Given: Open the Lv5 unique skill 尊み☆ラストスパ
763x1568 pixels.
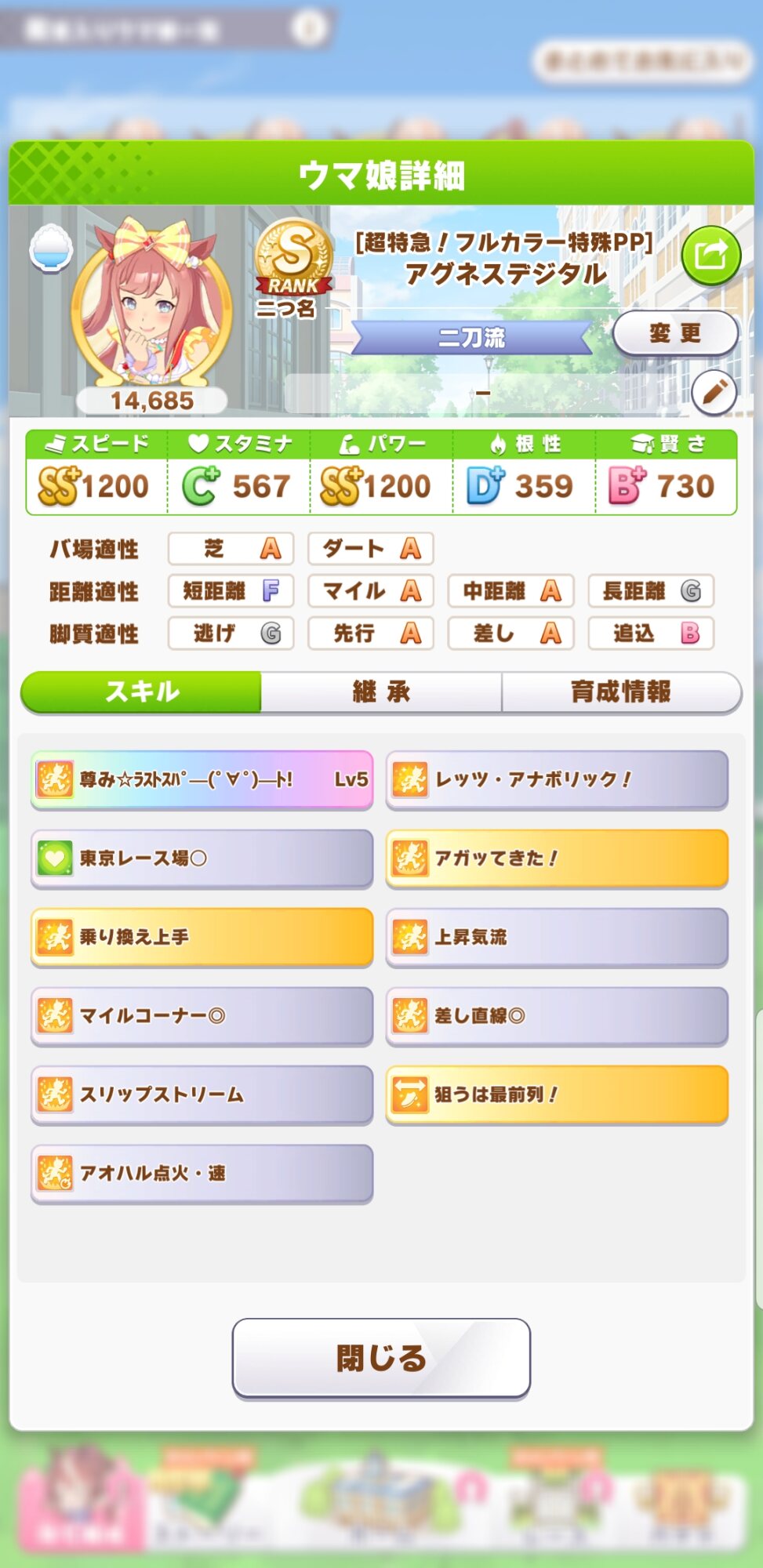Looking at the screenshot, I should pos(202,779).
